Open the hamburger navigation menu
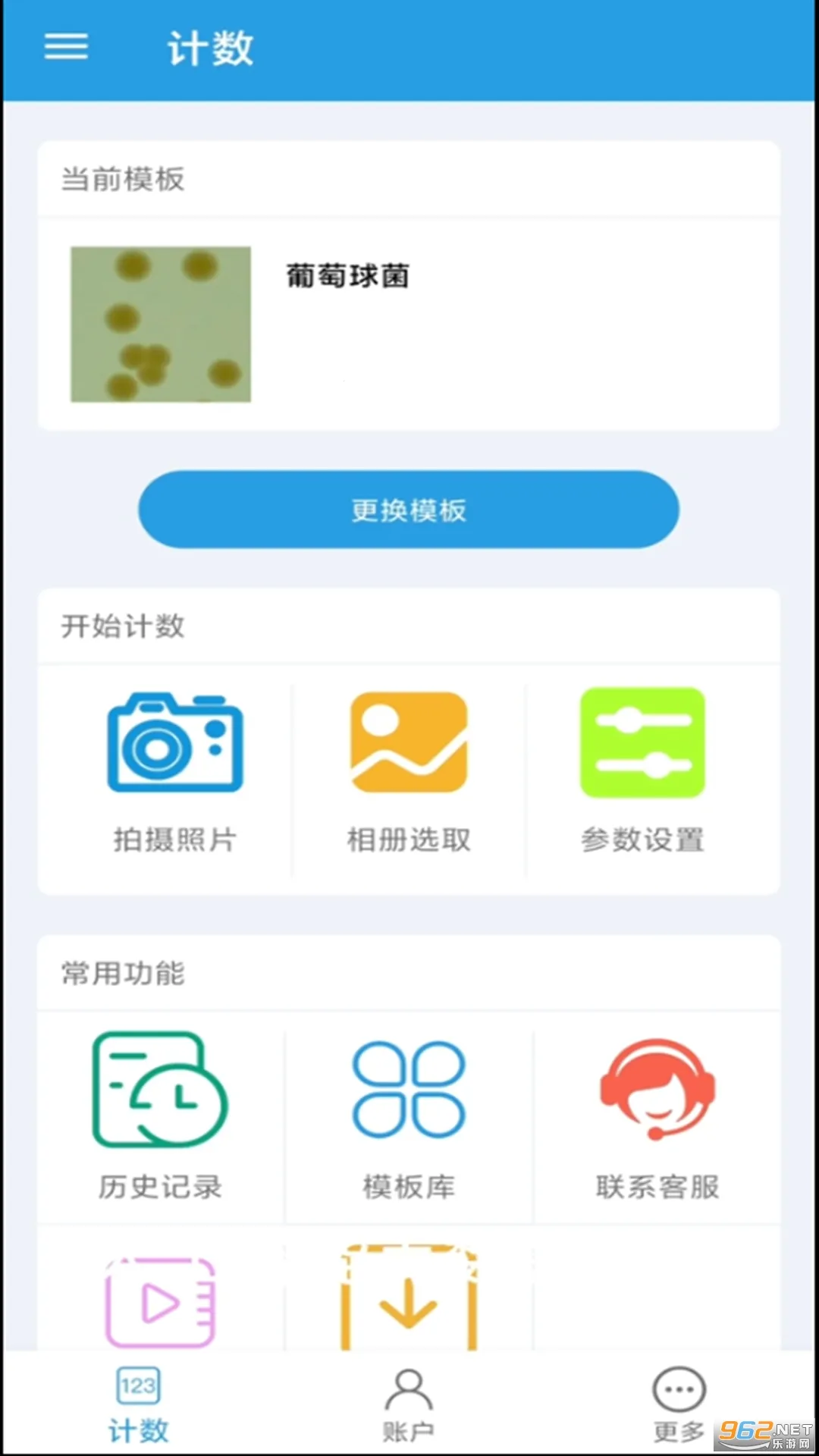Image resolution: width=819 pixels, height=1456 pixels. 65,47
